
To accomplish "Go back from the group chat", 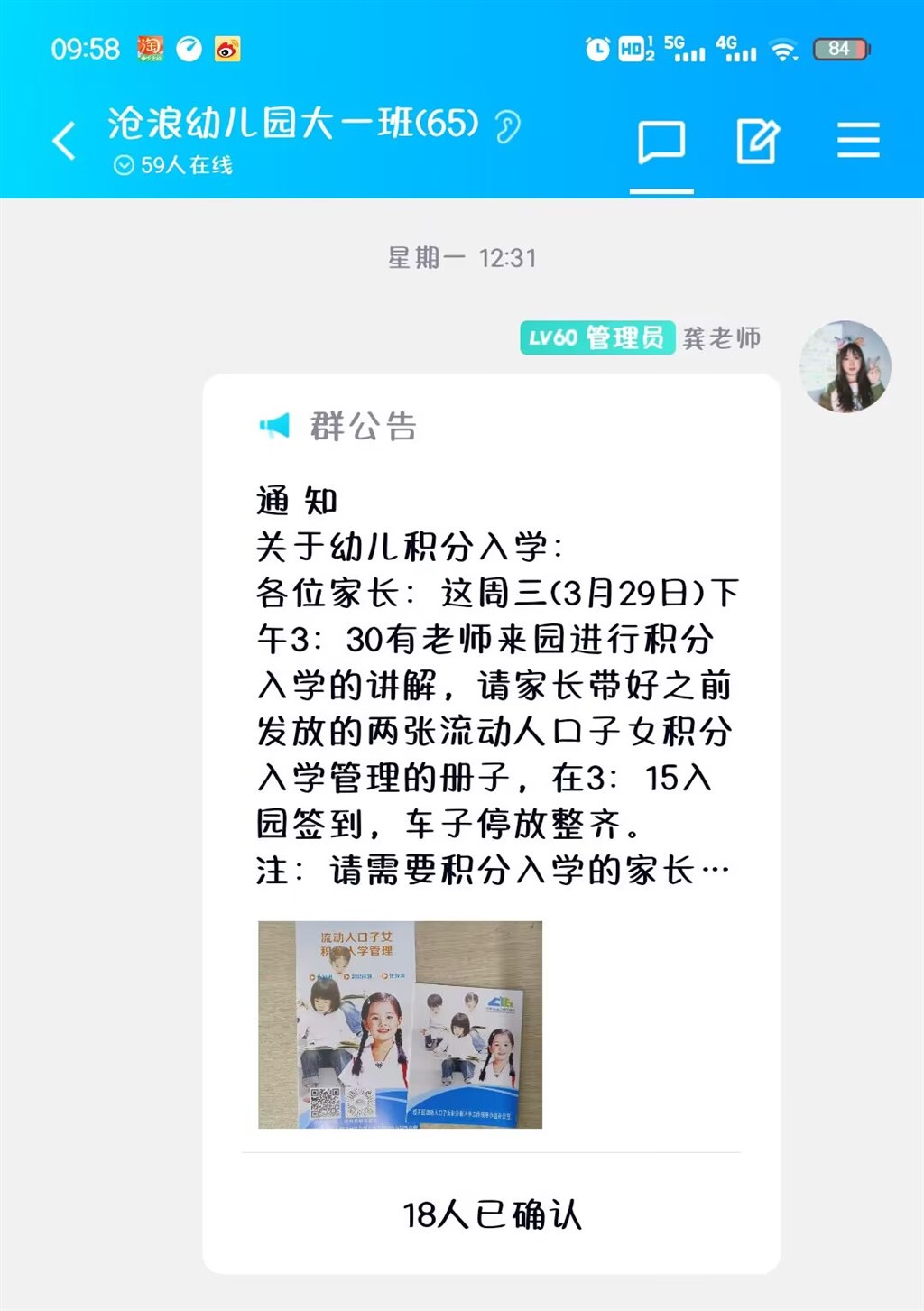I will click(x=64, y=142).
